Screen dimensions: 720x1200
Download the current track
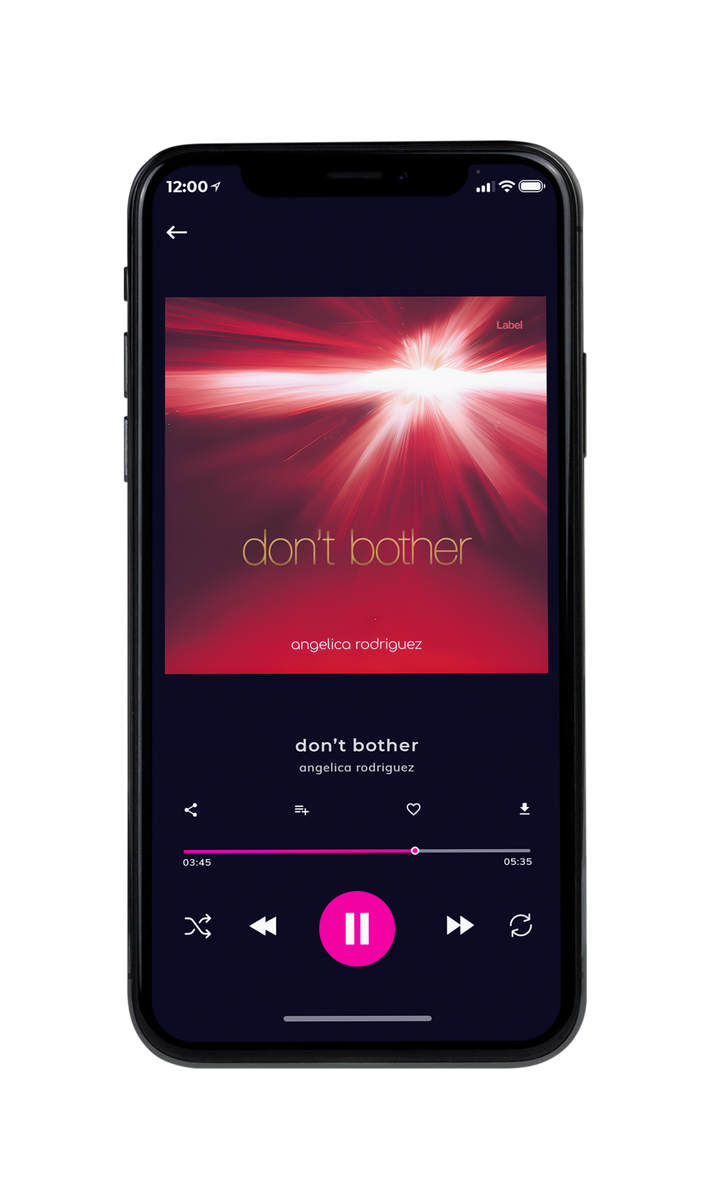point(524,809)
